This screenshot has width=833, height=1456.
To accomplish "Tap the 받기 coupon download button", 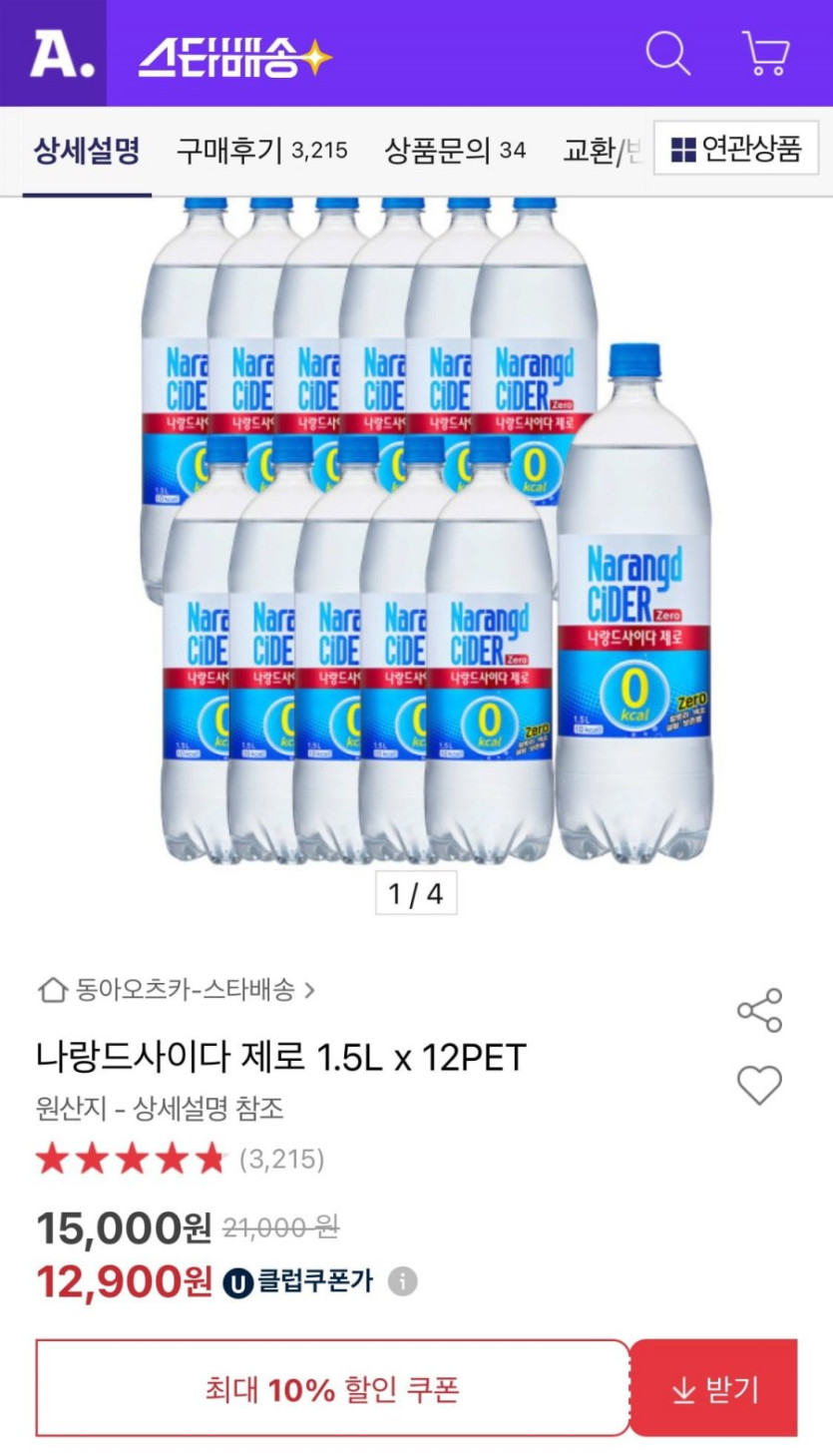I will tap(714, 1388).
